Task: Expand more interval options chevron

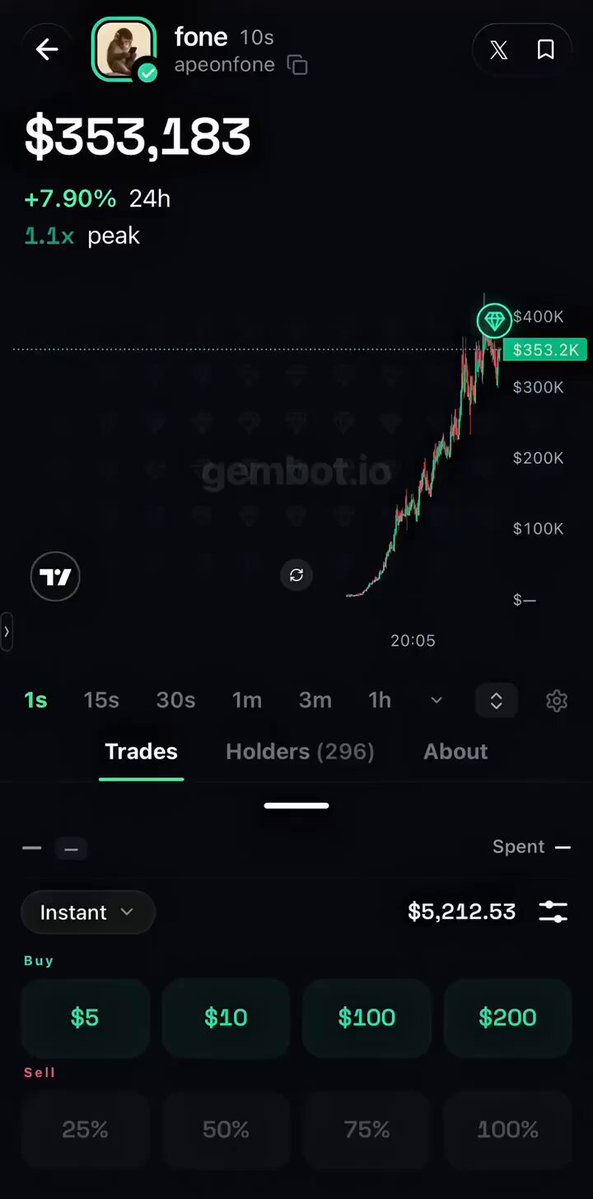Action: point(436,700)
